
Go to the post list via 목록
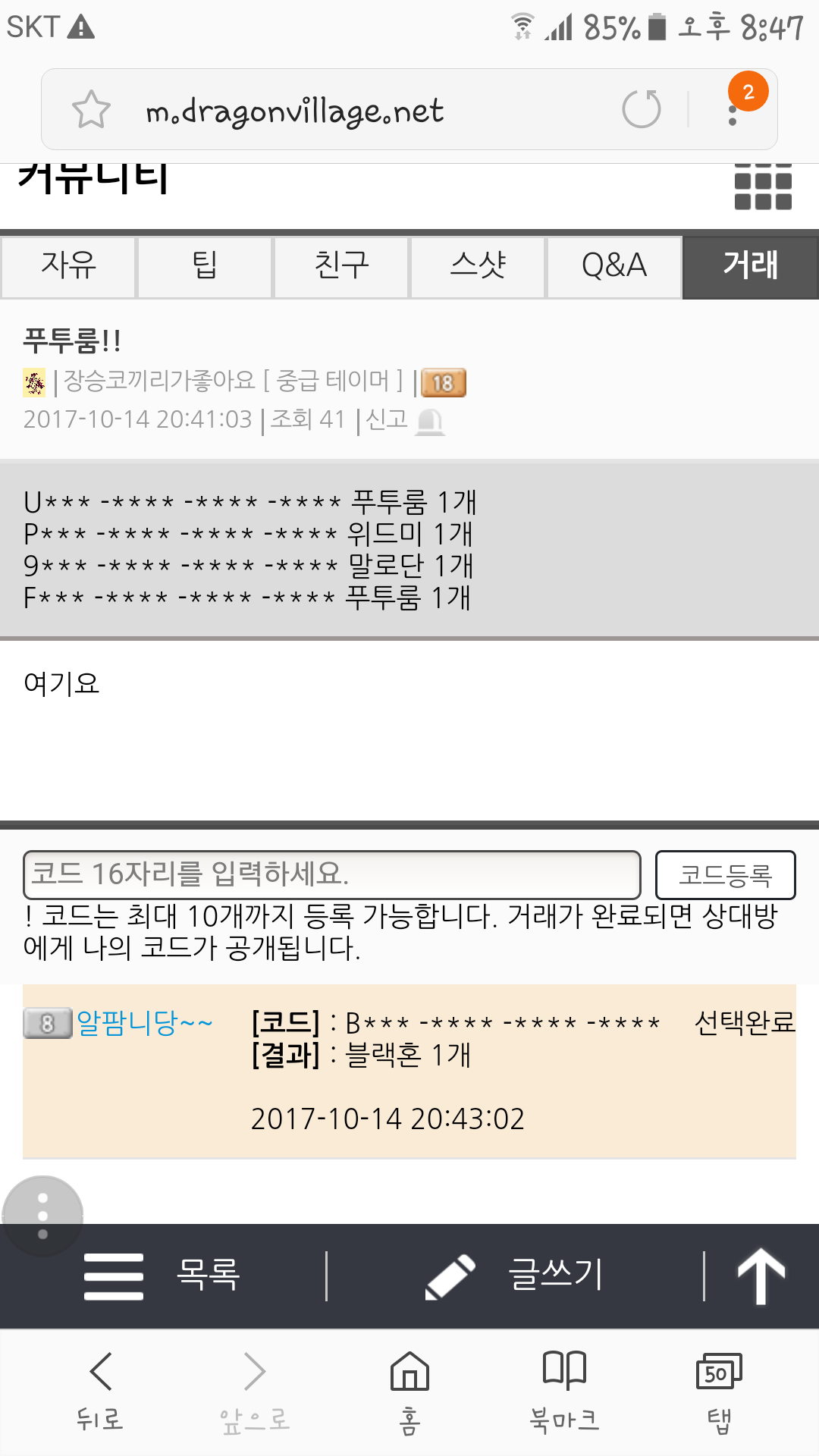coord(162,1276)
